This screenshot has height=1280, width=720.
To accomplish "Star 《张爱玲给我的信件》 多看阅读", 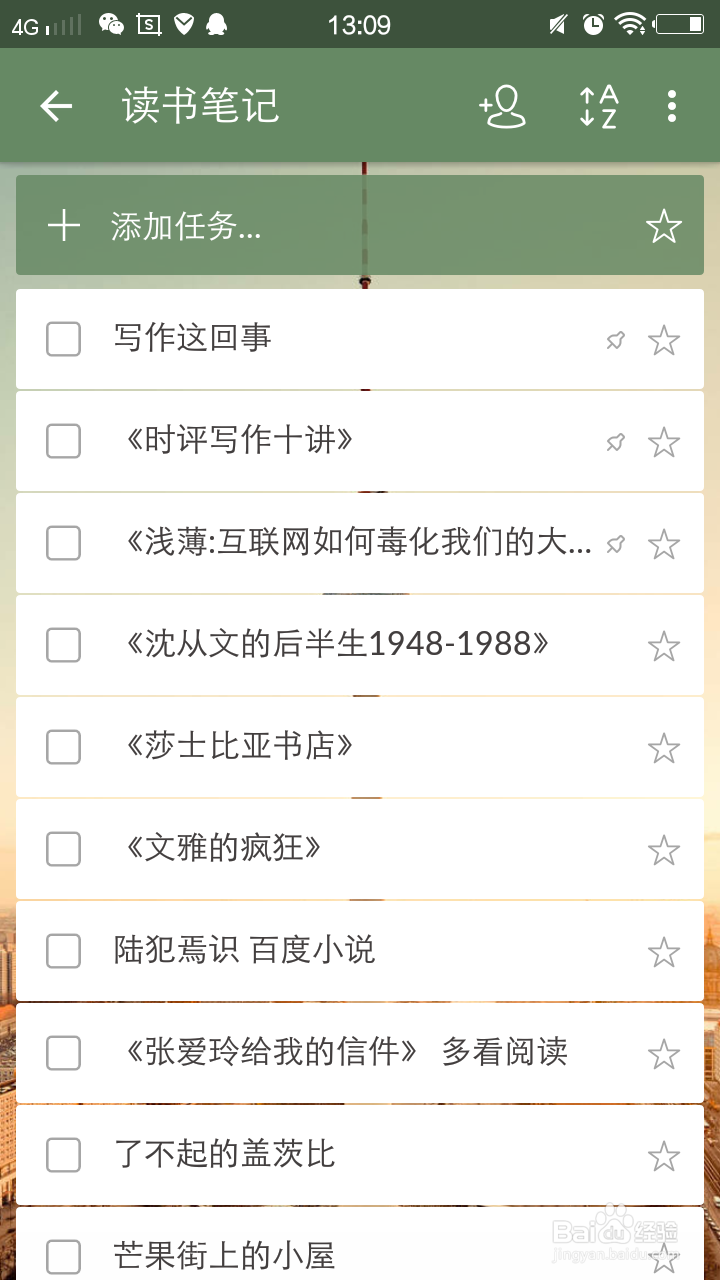I will click(x=664, y=1054).
